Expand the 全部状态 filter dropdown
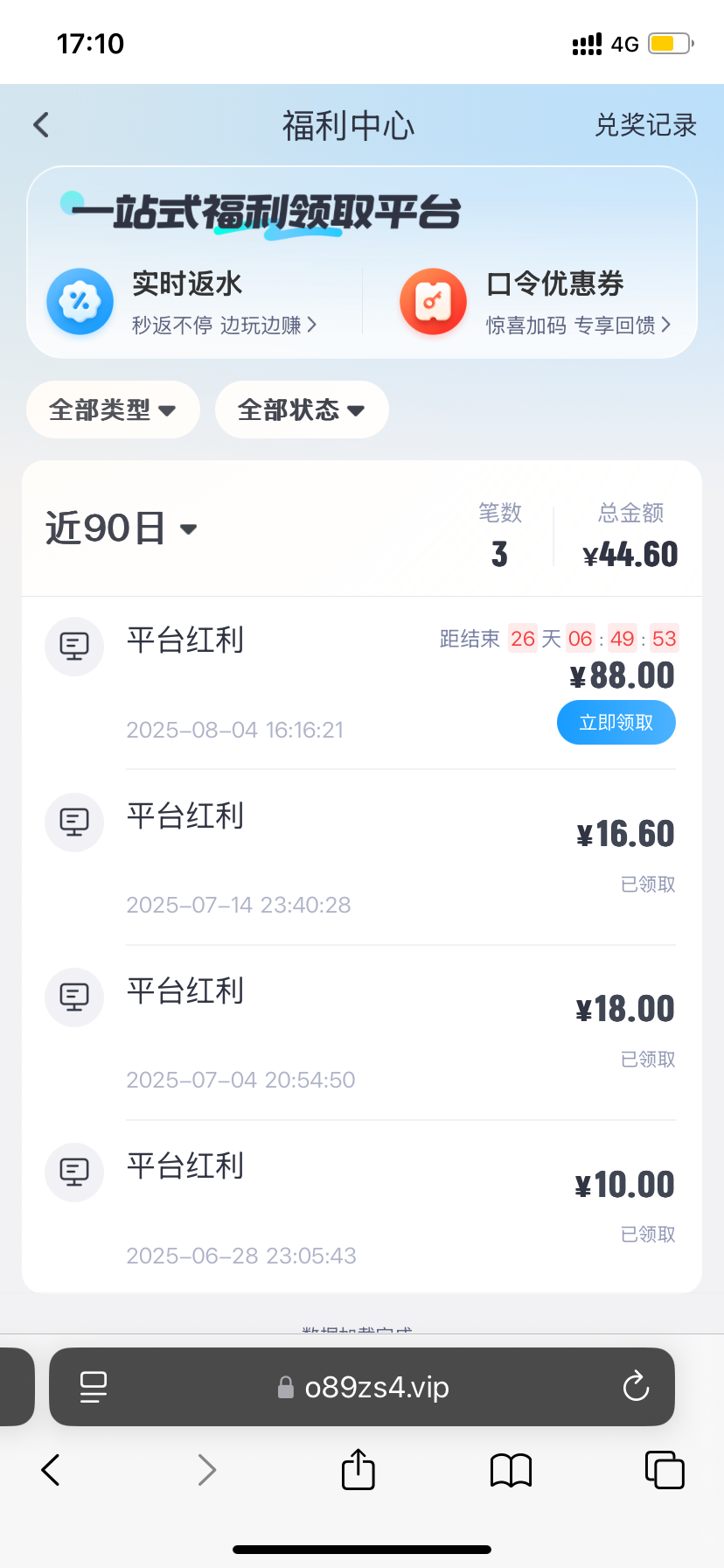Screen dimensions: 724x1568 [302, 409]
